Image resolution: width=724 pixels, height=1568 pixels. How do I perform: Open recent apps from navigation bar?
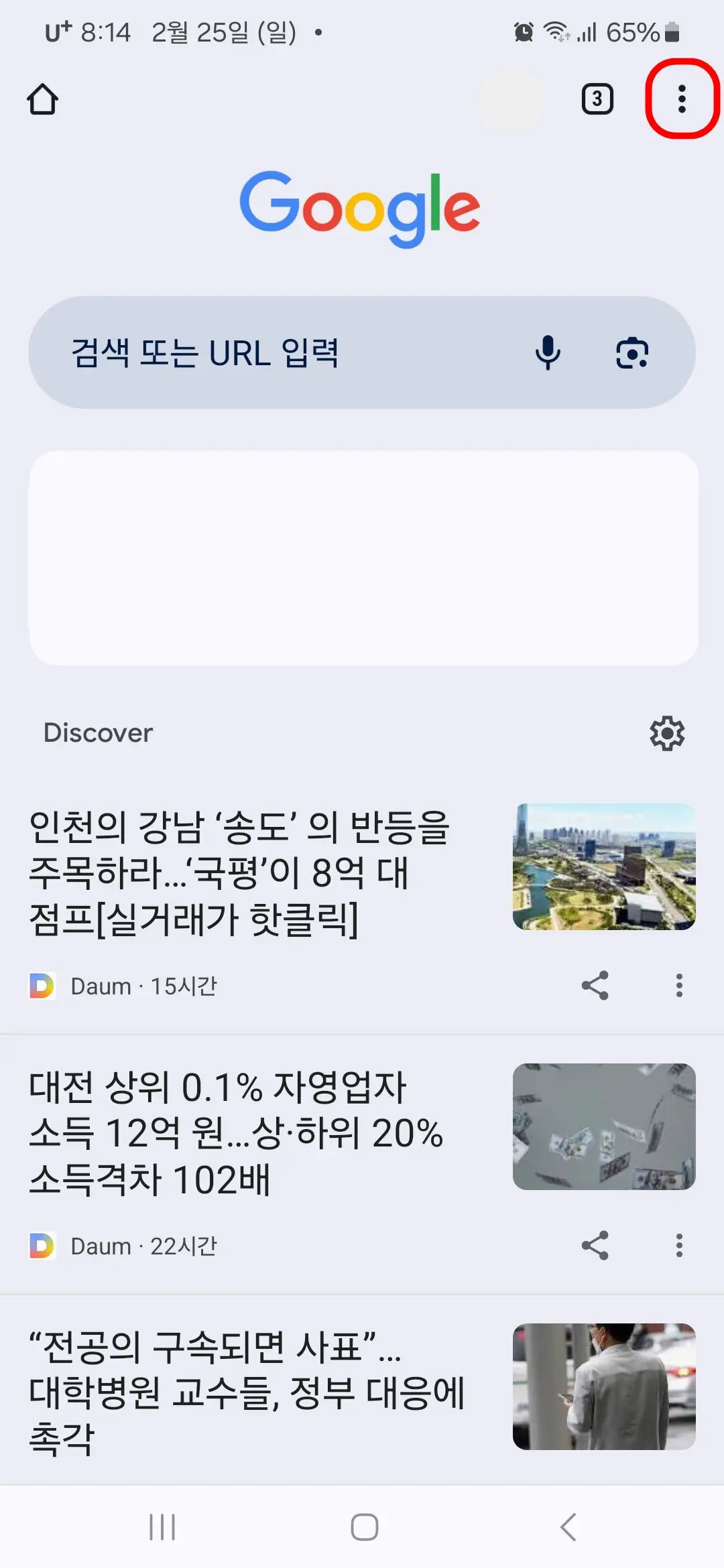pos(163,1528)
